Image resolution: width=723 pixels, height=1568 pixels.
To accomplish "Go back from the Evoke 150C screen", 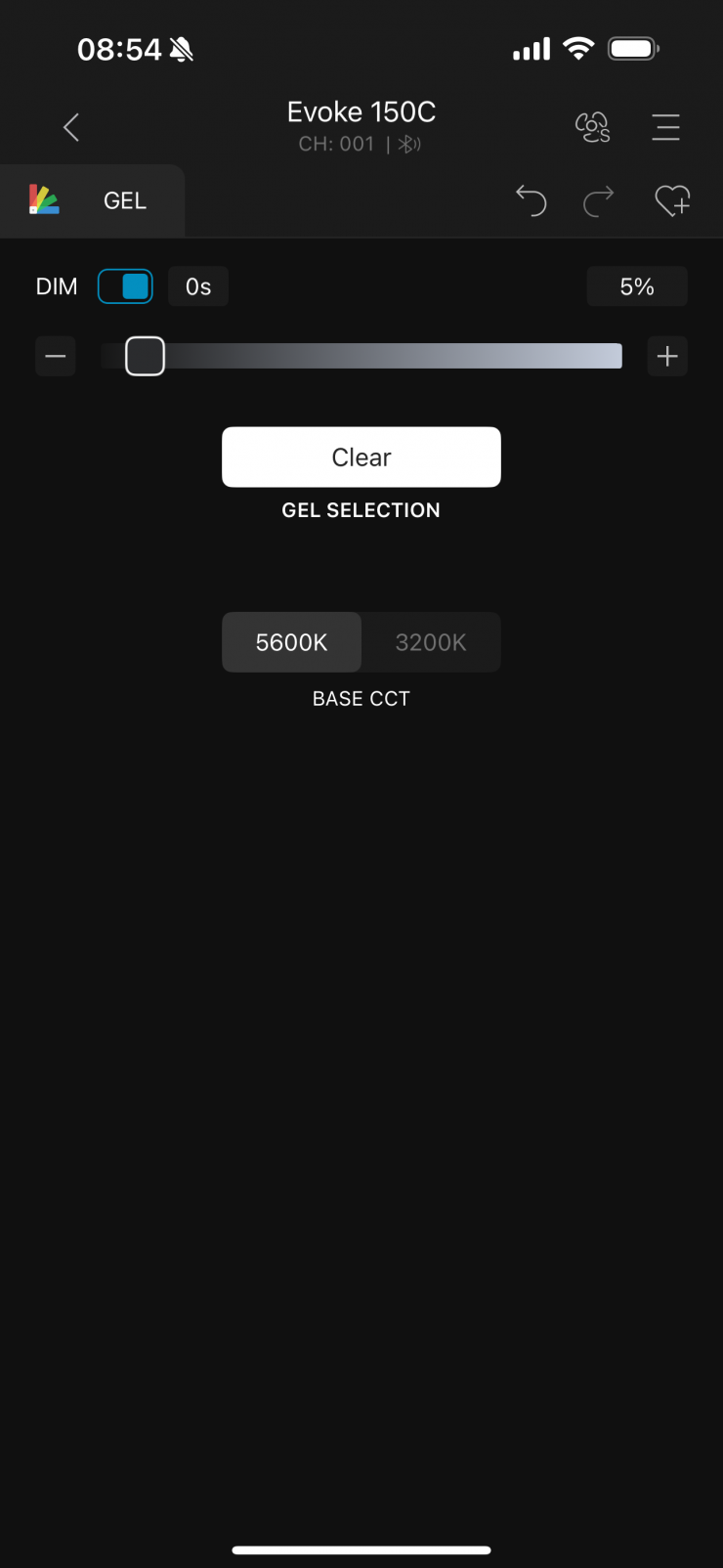I will (x=71, y=127).
